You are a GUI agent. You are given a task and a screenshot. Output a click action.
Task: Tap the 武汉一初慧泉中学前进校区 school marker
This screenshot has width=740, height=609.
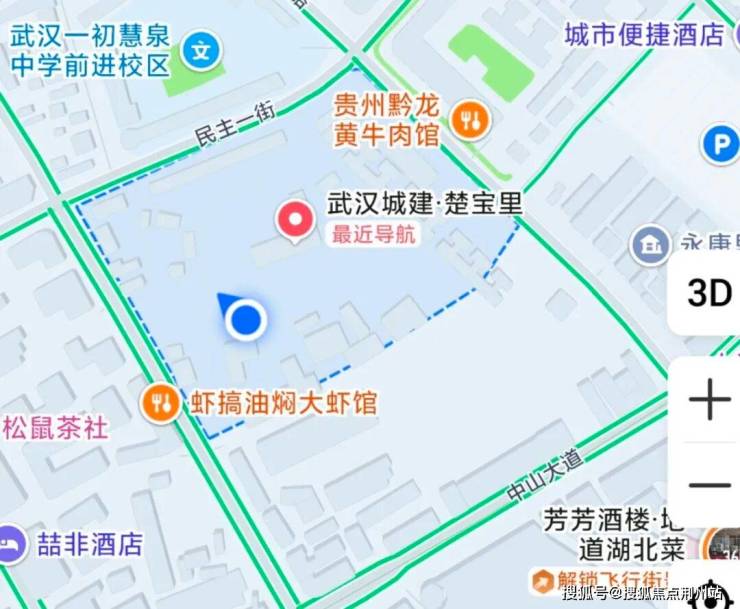(202, 51)
